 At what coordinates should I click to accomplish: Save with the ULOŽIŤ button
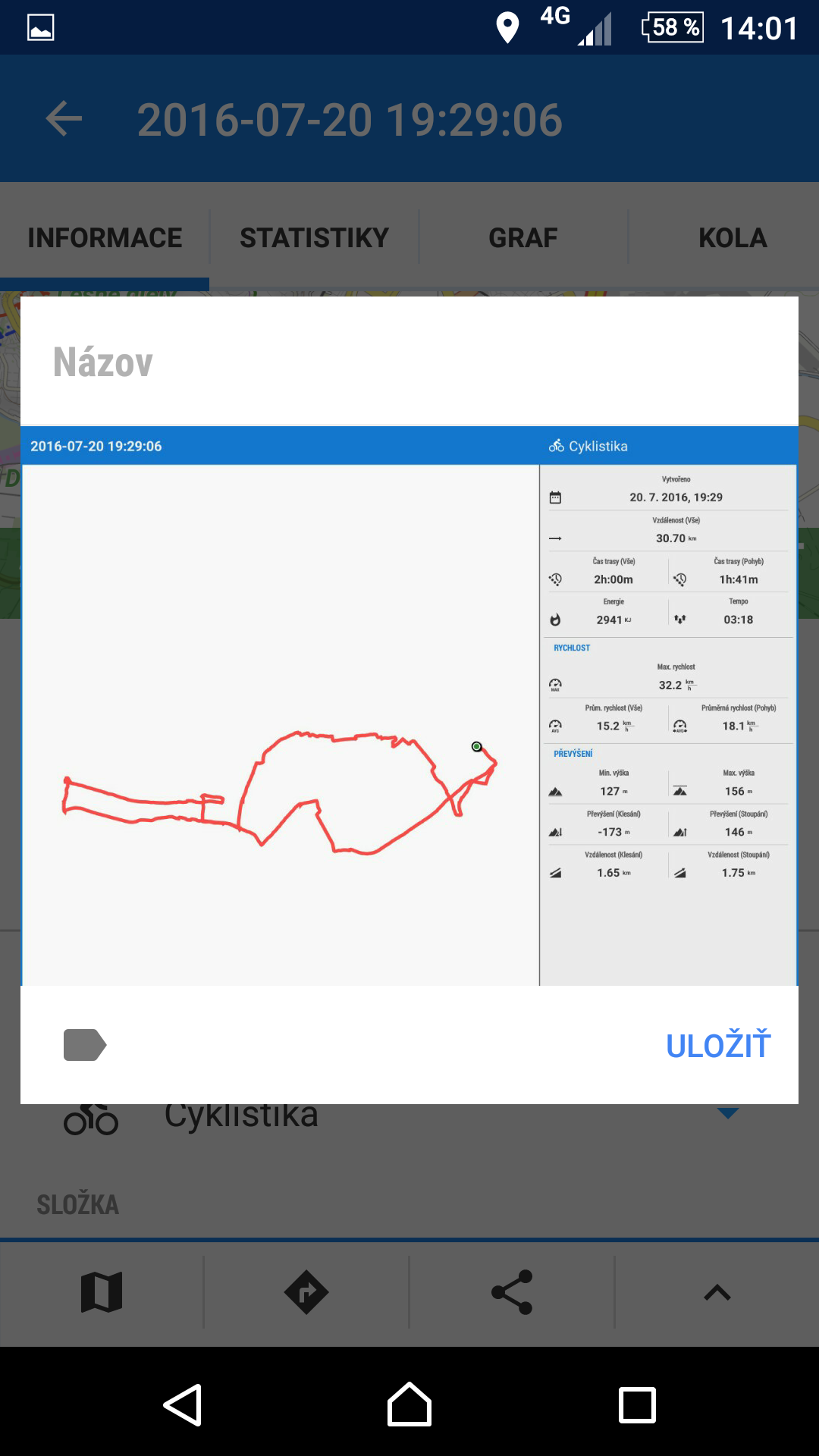tap(717, 1046)
